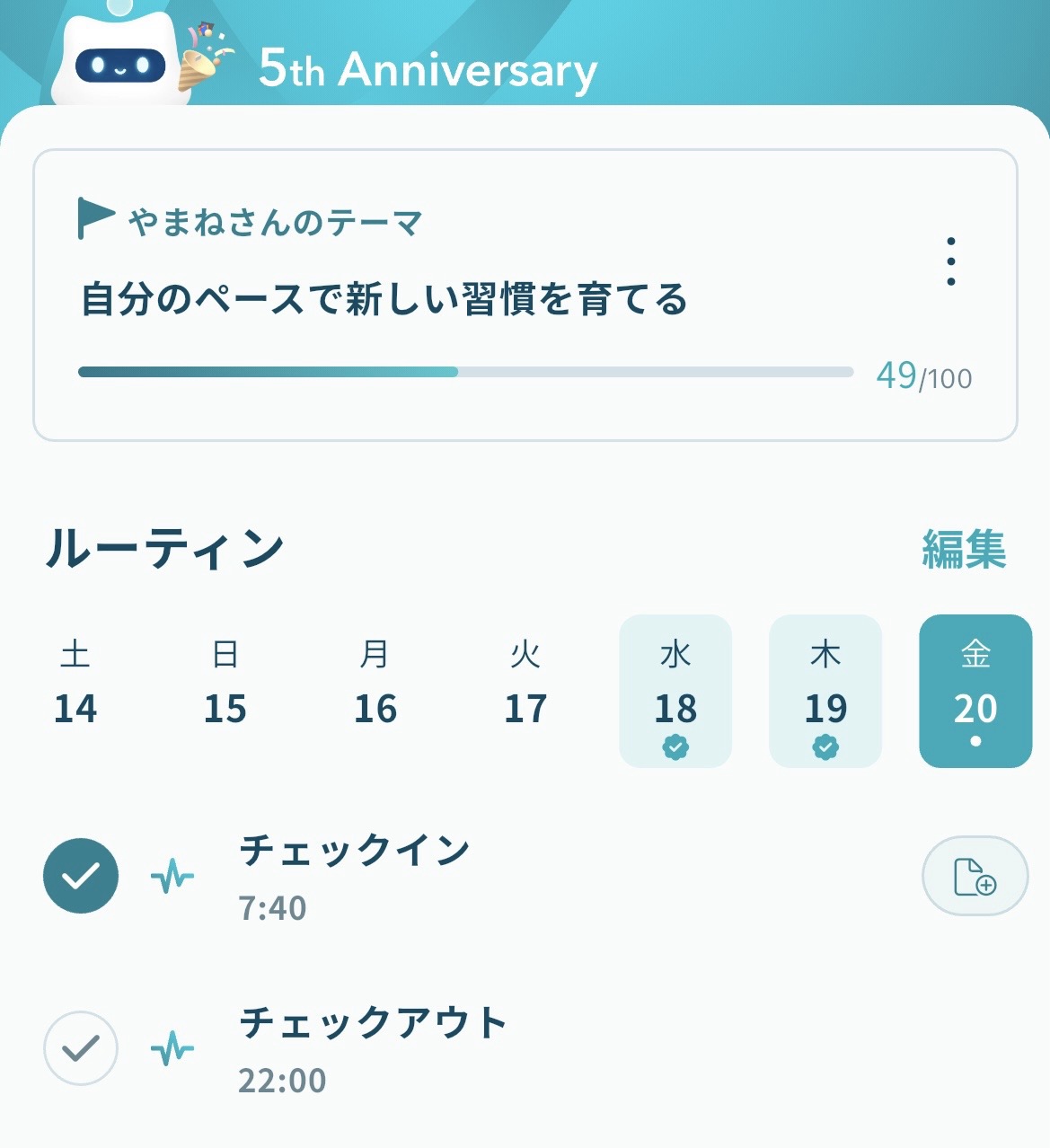1050x1148 pixels.
Task: Add a note to チェックイン
Action: pos(975,876)
